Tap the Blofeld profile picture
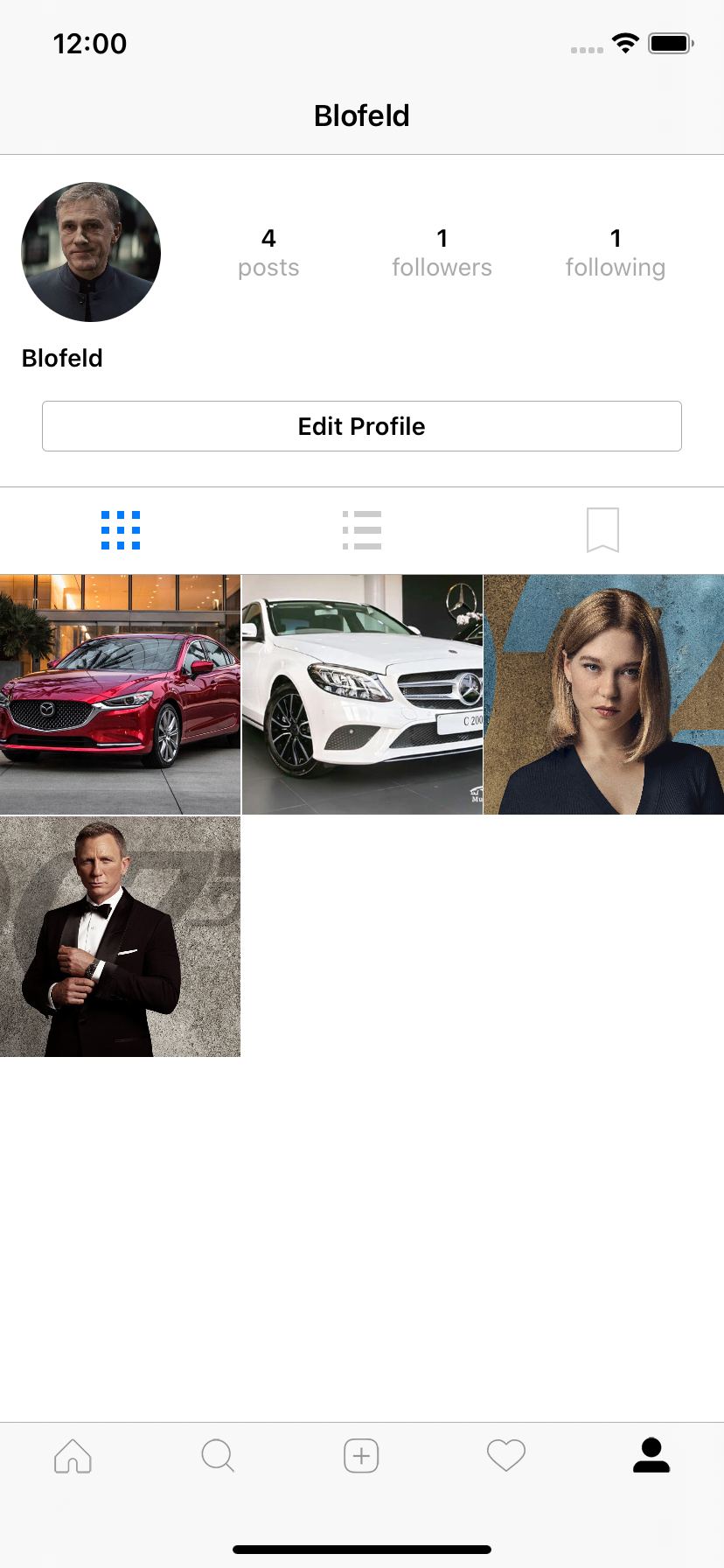Screen dimensions: 724x1568 pos(90,252)
